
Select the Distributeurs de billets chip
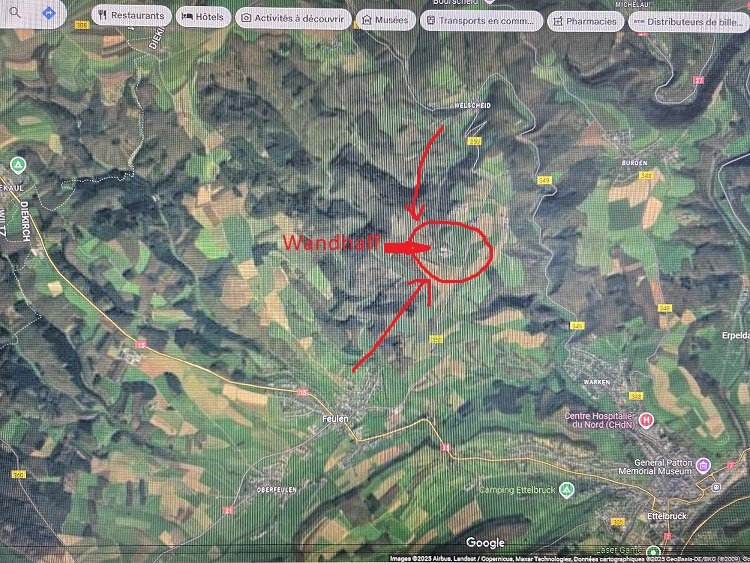coord(688,20)
